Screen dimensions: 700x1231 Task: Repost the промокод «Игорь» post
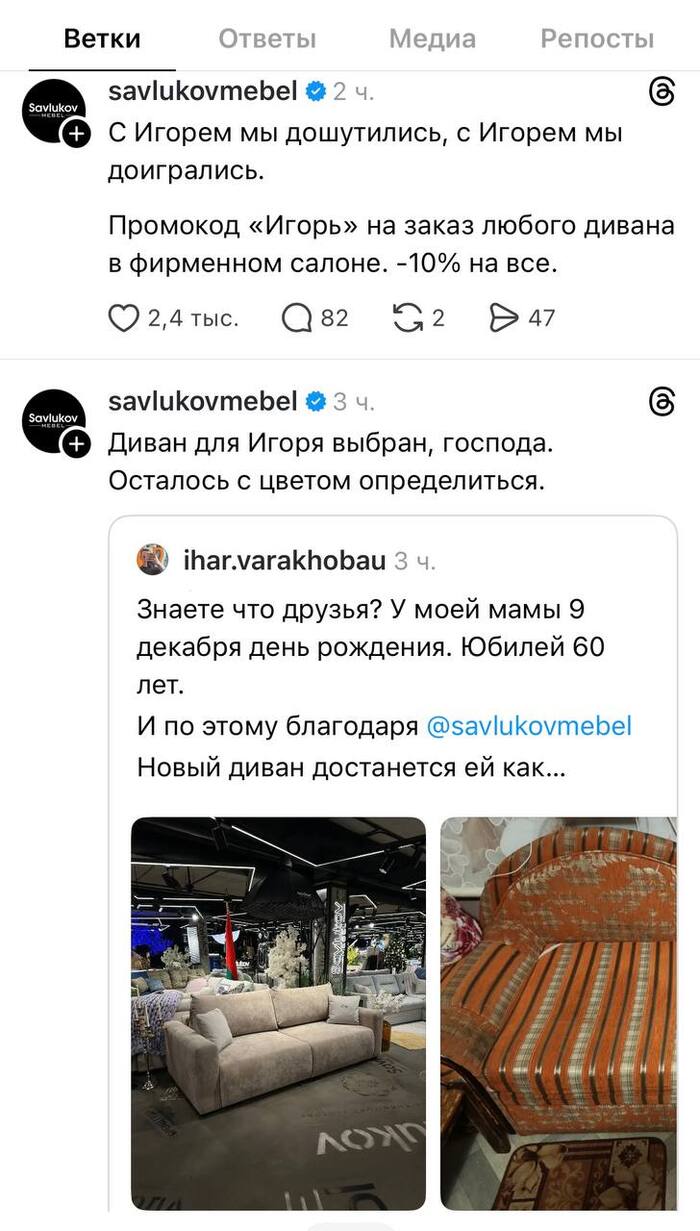point(407,318)
